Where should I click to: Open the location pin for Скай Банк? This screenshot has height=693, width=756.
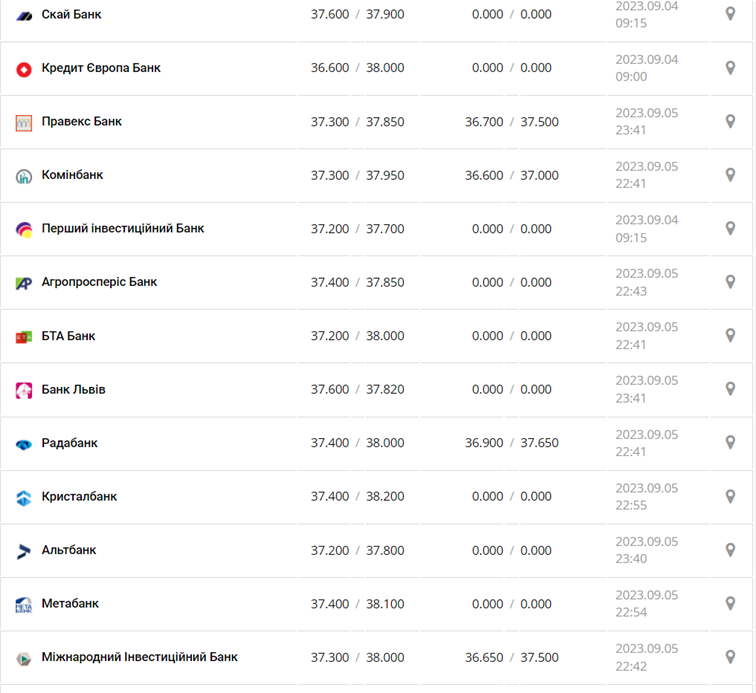tap(730, 14)
